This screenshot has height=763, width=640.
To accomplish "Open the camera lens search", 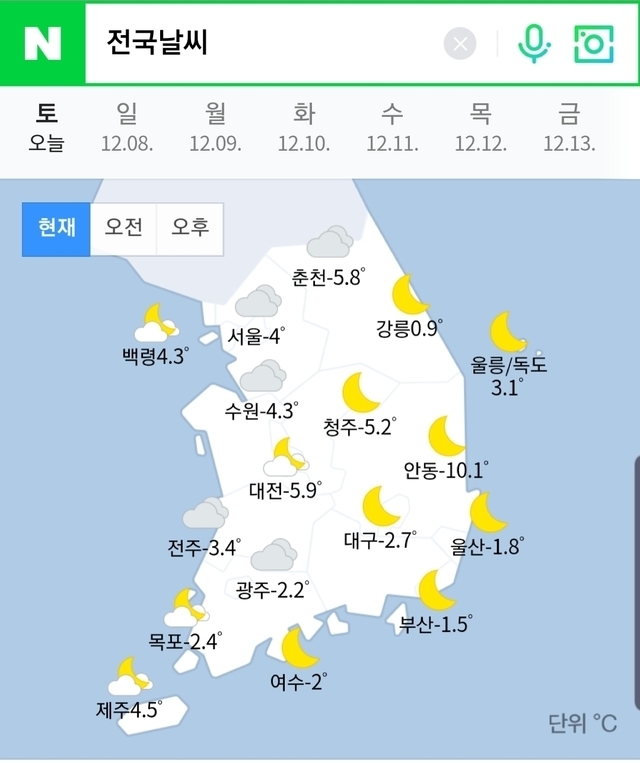I will (593, 43).
